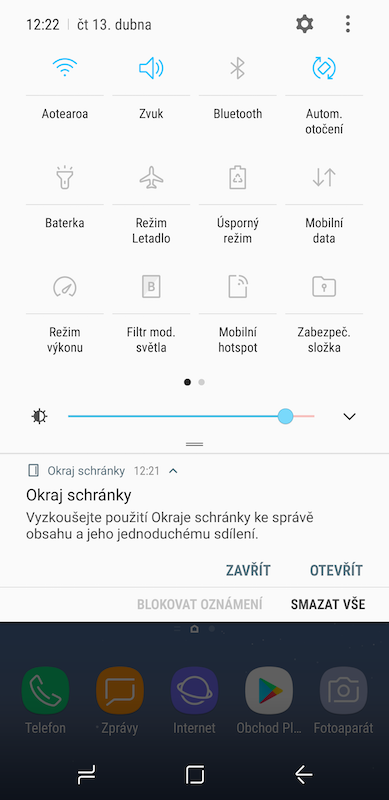Enable Úsporný režim power saving

237,177
